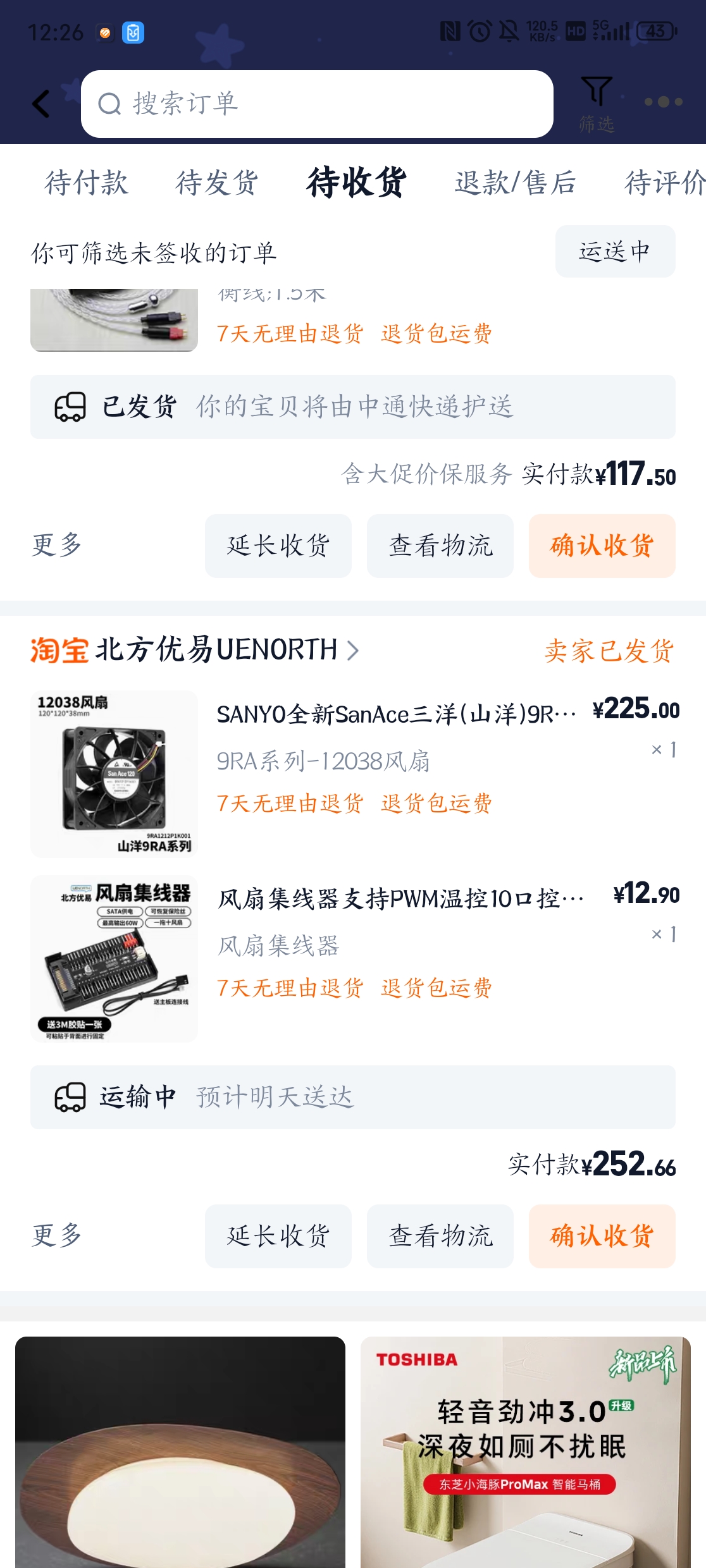
Task: Switch to the 待付款 tab
Action: (87, 183)
